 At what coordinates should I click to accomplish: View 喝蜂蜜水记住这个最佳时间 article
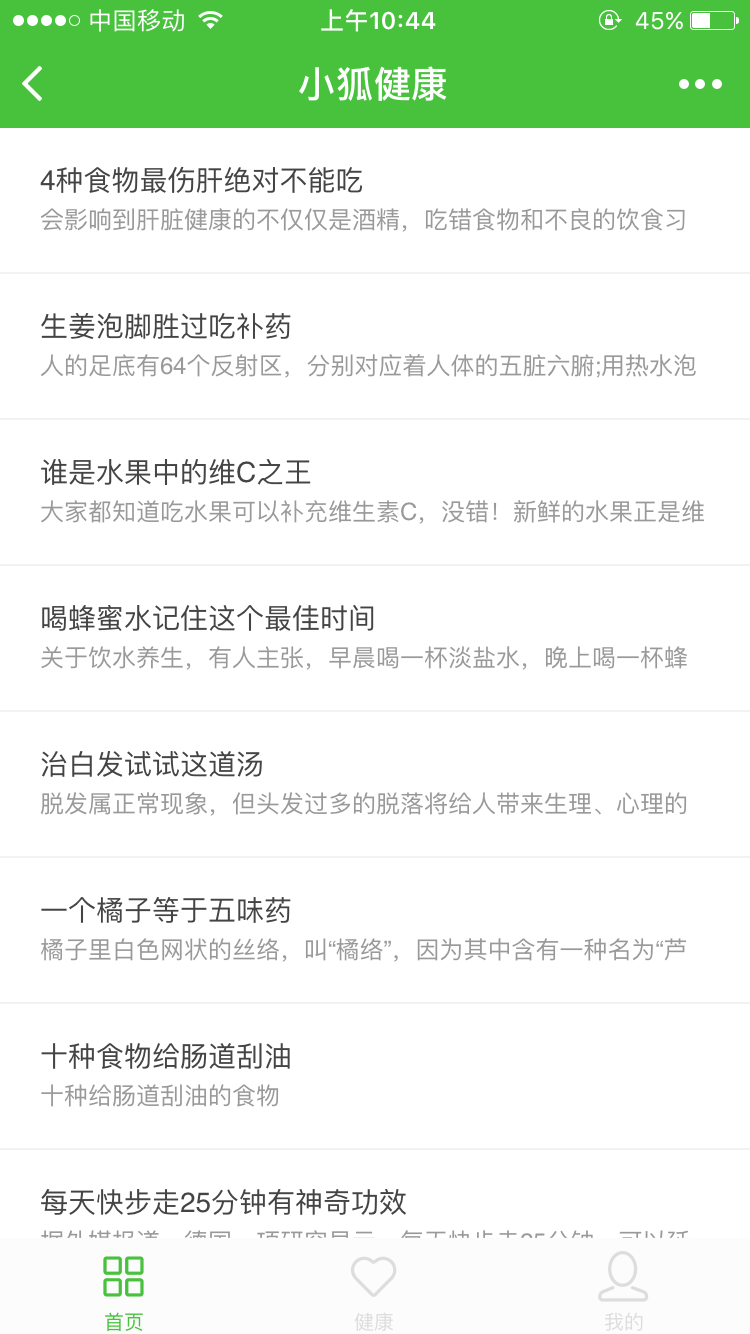click(375, 638)
